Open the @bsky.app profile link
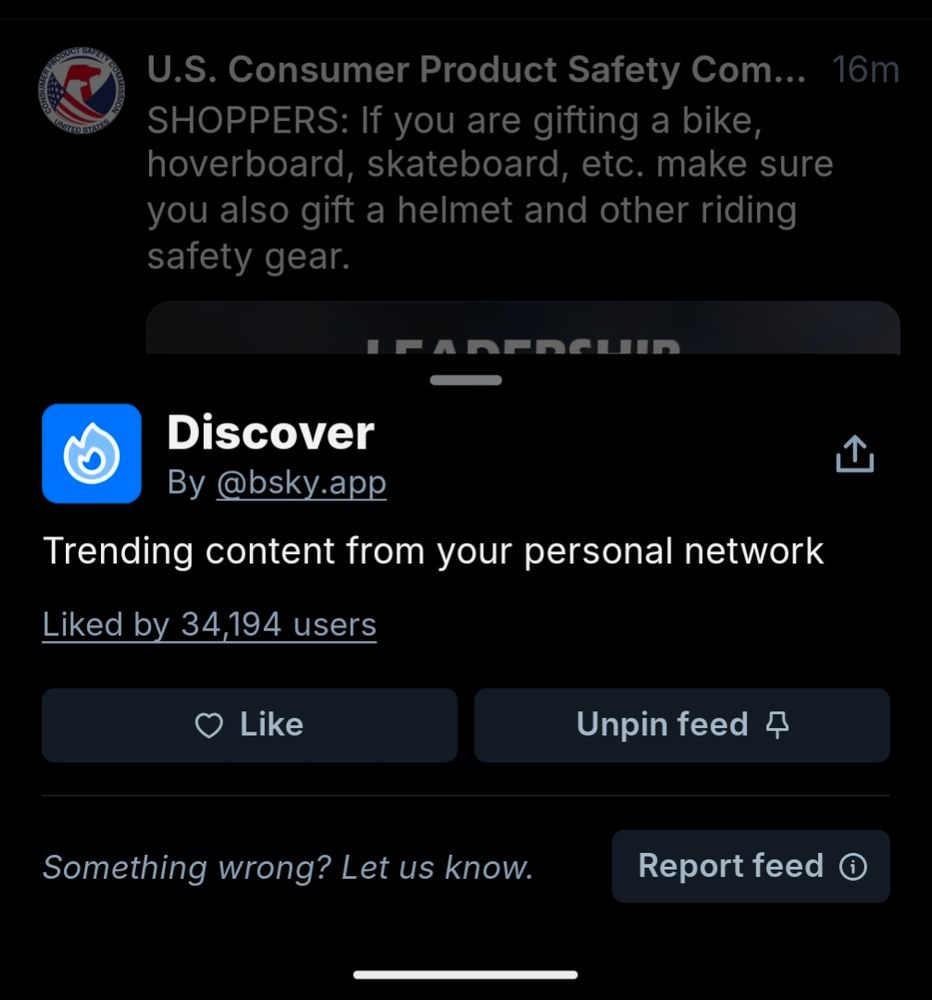This screenshot has height=1000, width=932. pyautogui.click(x=301, y=483)
